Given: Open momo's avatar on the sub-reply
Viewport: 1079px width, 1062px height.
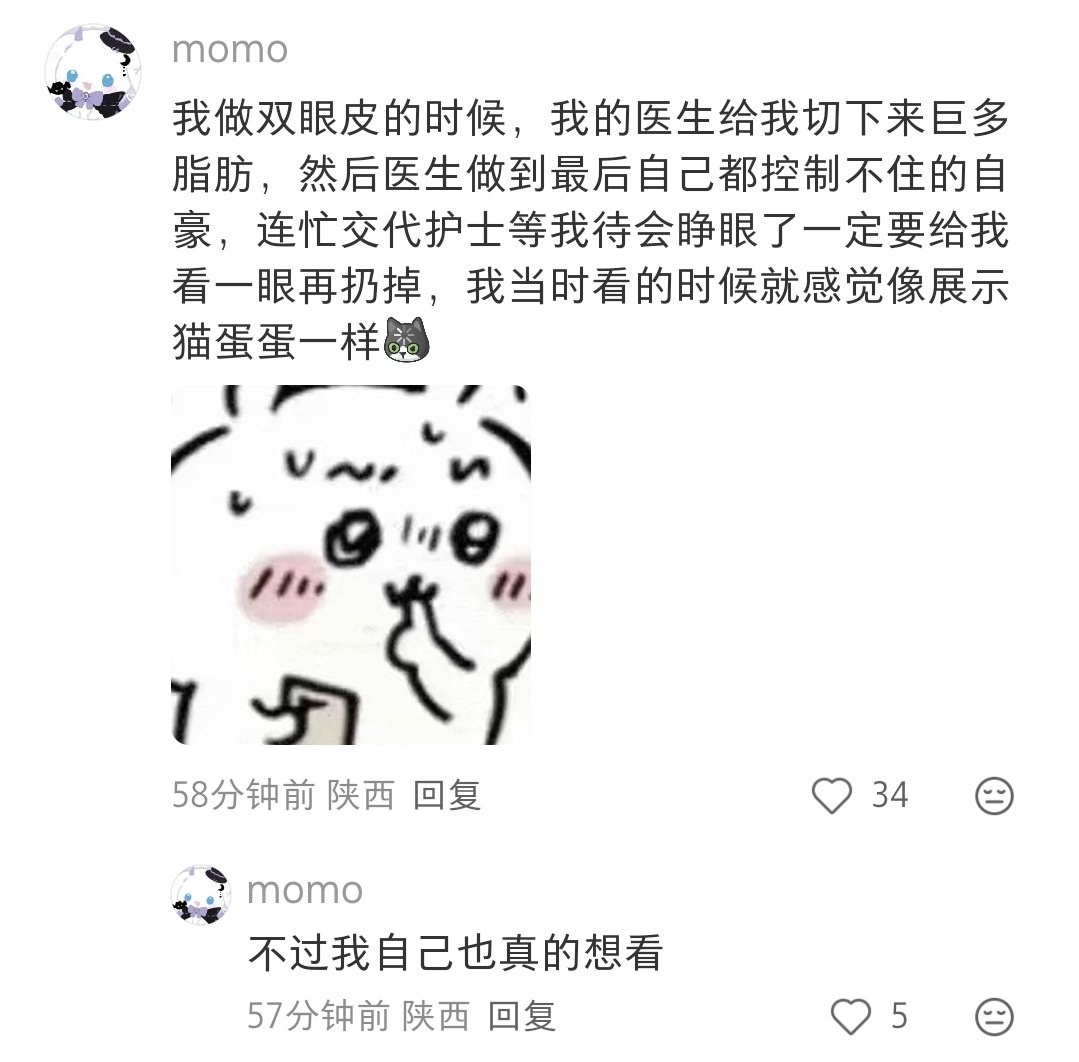Looking at the screenshot, I should click(201, 895).
